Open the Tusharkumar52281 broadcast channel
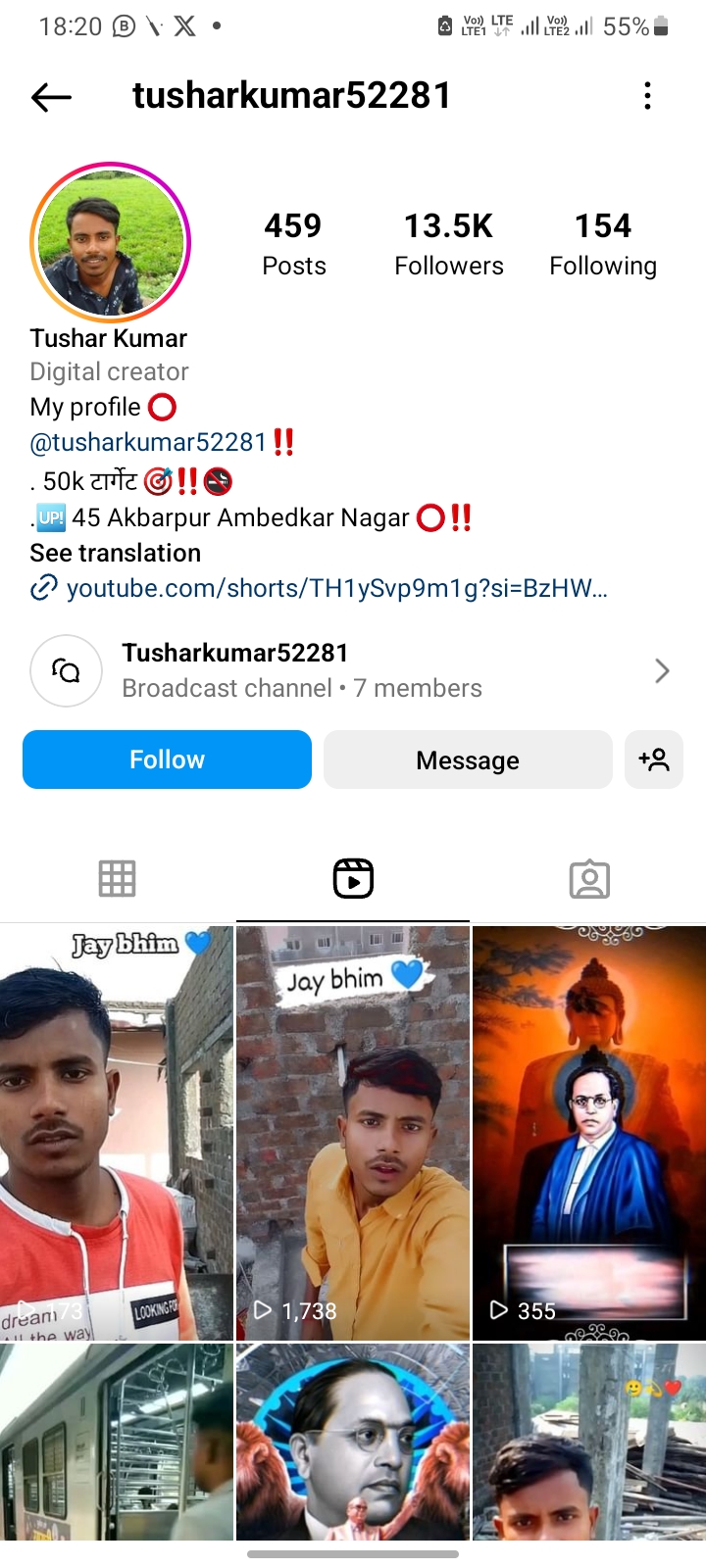The image size is (706, 1568). pyautogui.click(x=353, y=670)
